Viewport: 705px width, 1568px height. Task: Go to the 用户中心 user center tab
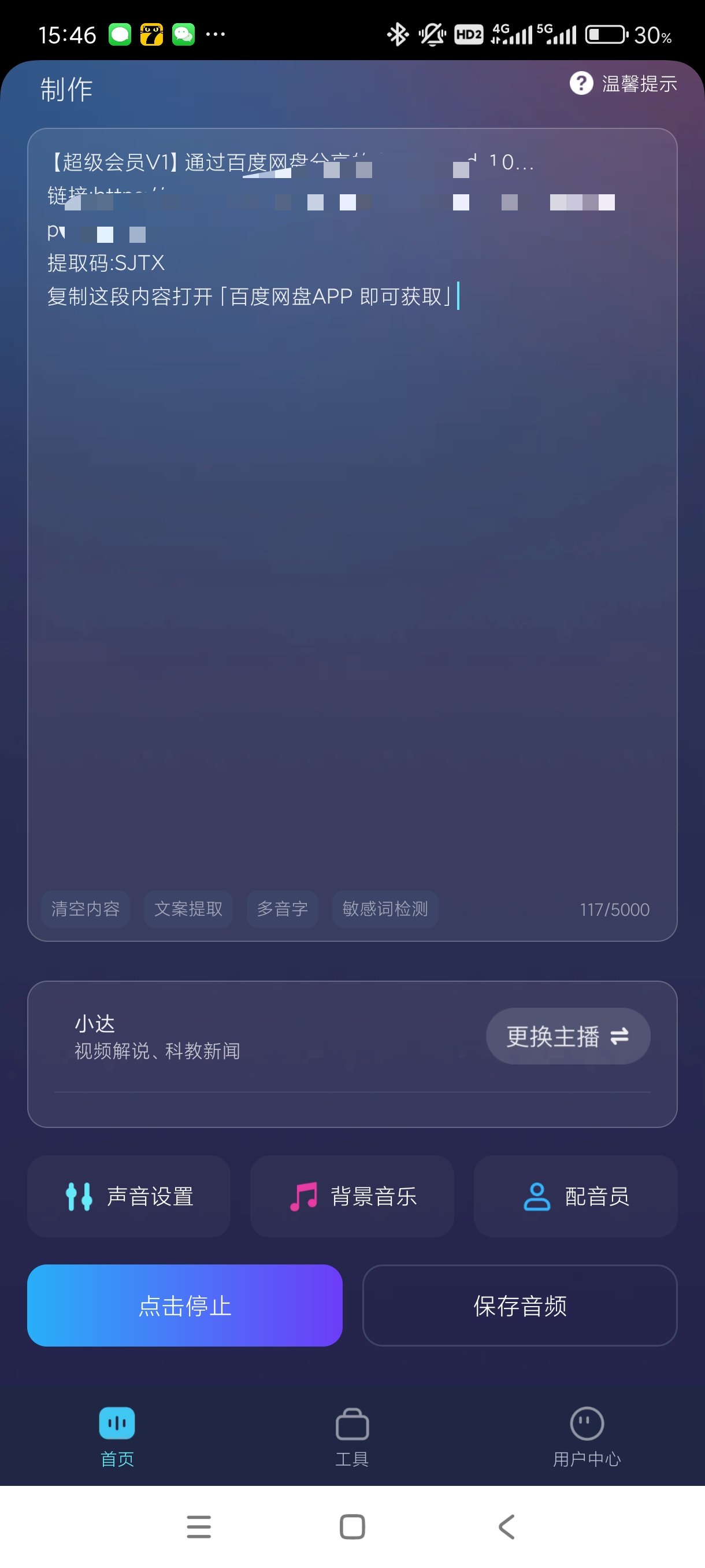tap(587, 1437)
